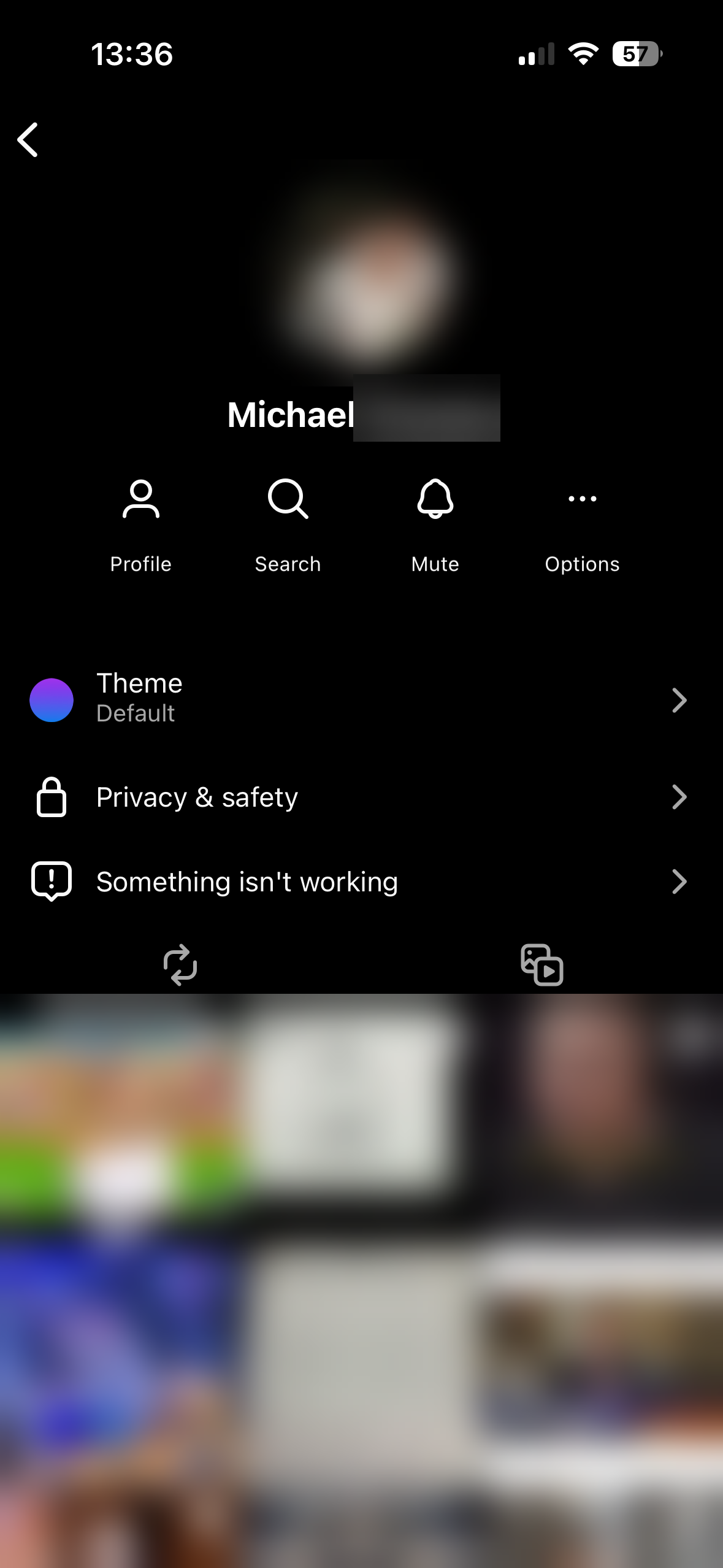
Task: Open Privacy & safety
Action: (361, 797)
